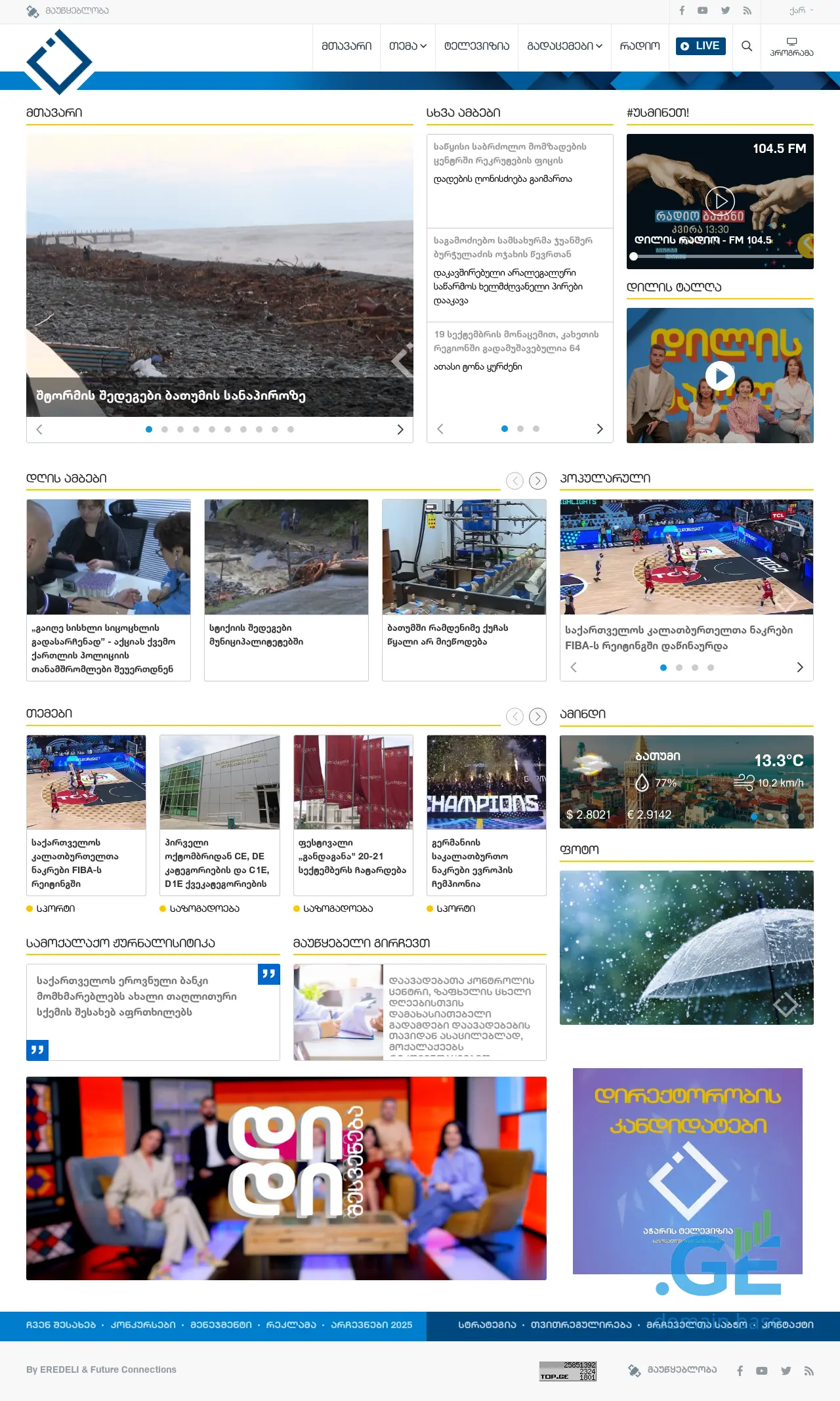Open the ჩვენ შესახებ footer link
This screenshot has width=840, height=1401.
[x=61, y=1325]
